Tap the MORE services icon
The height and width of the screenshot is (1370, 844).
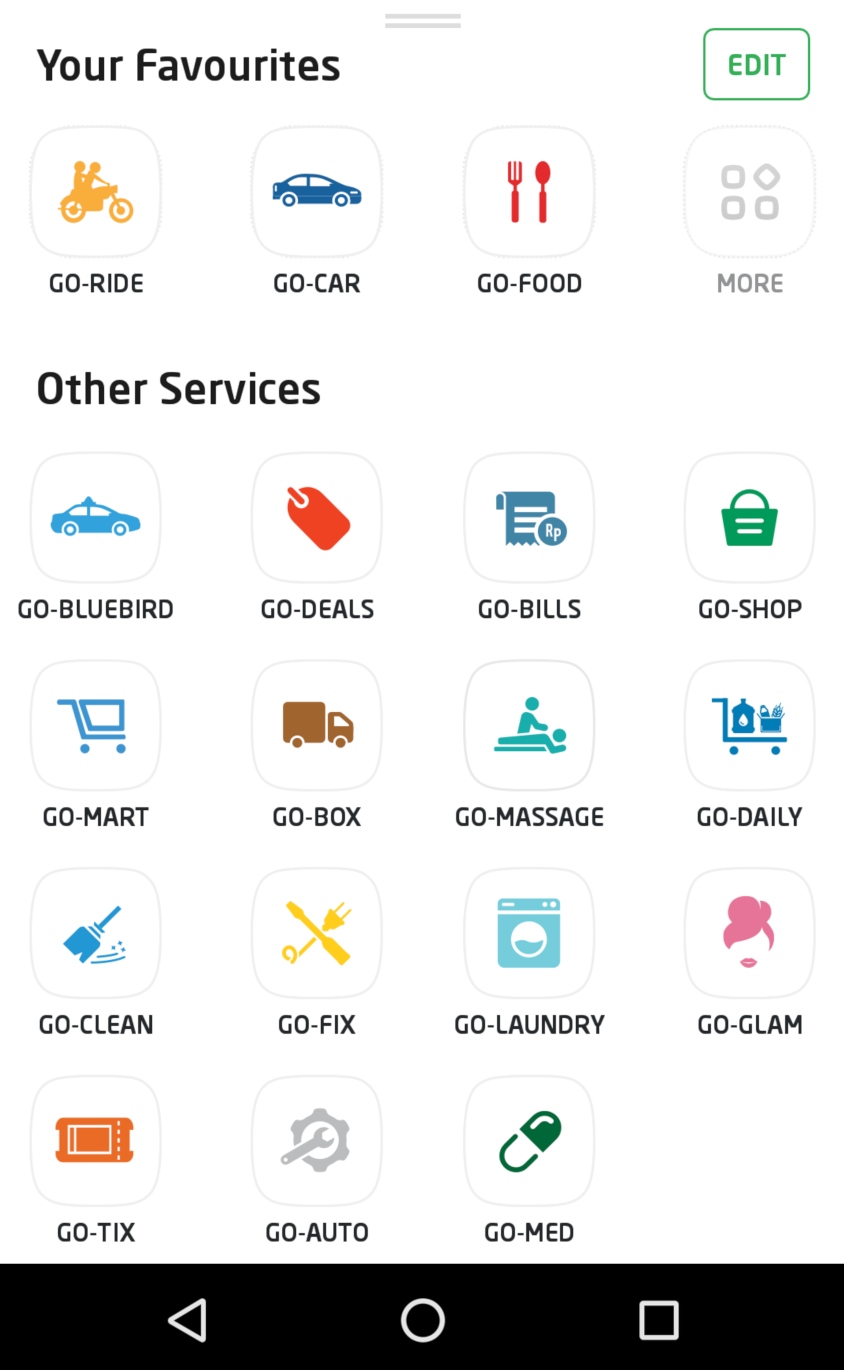click(750, 191)
